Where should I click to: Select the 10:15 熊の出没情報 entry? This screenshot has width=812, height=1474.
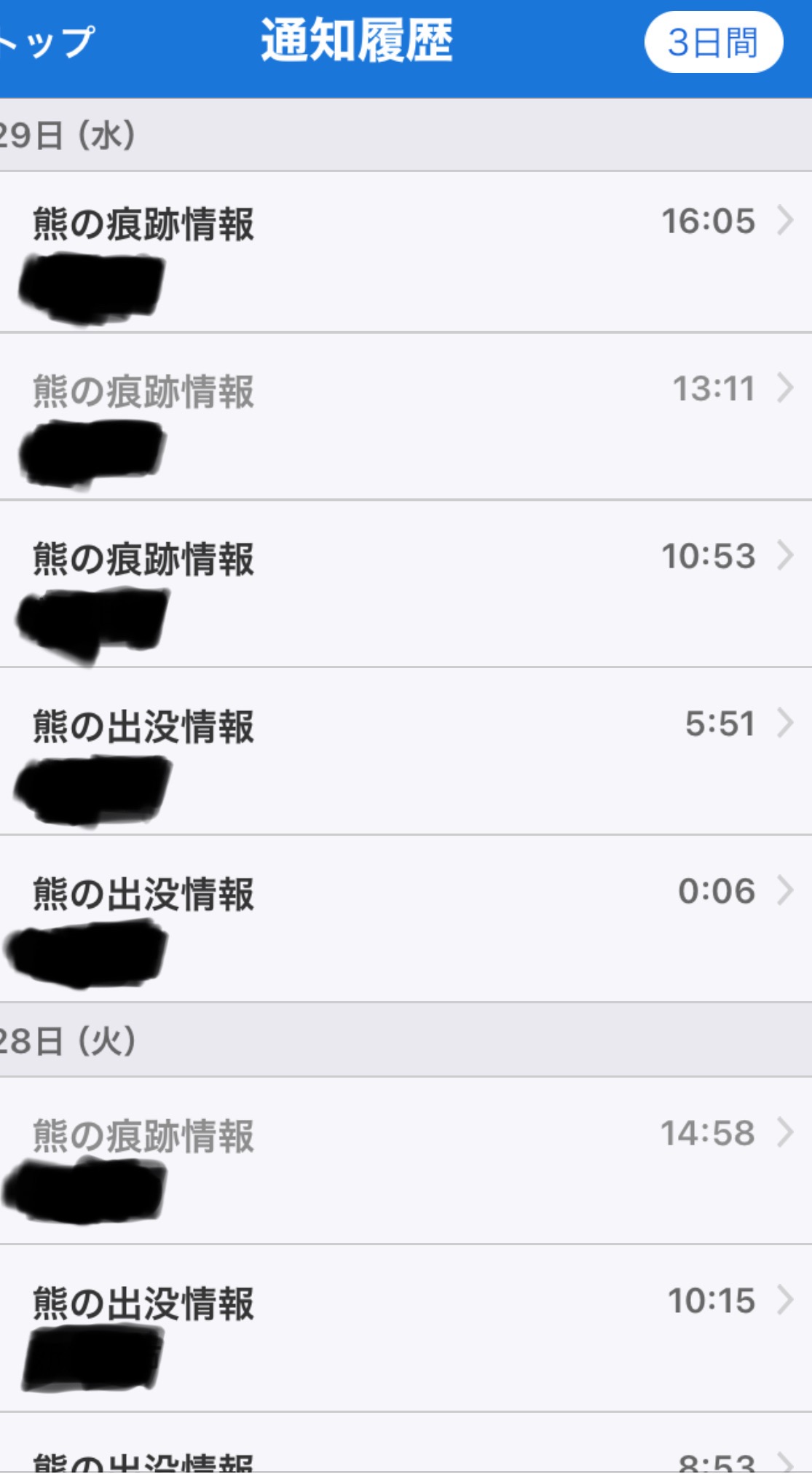pos(406,1329)
